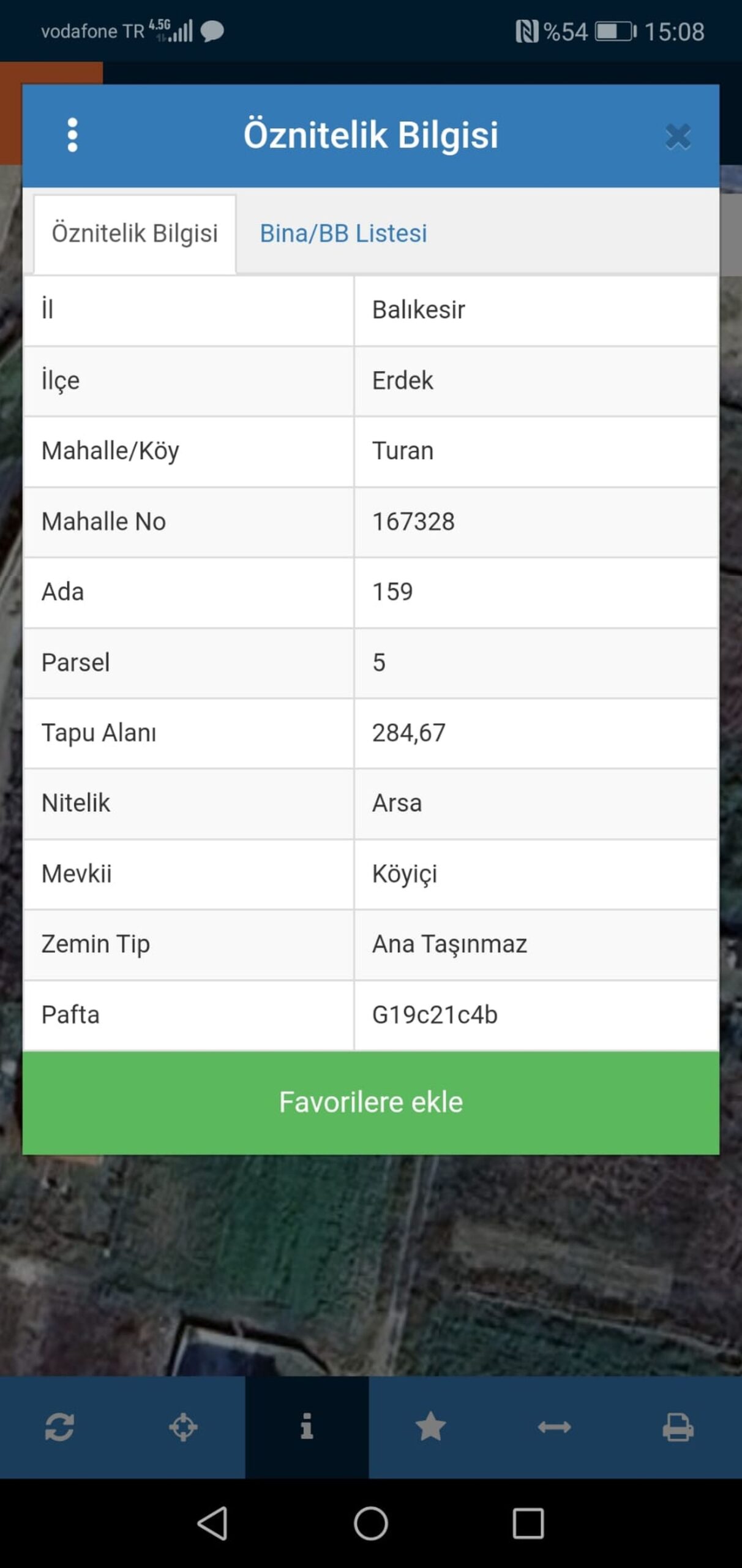The image size is (742, 1568).
Task: Tap the Favorilere ekle button
Action: pos(371,1102)
